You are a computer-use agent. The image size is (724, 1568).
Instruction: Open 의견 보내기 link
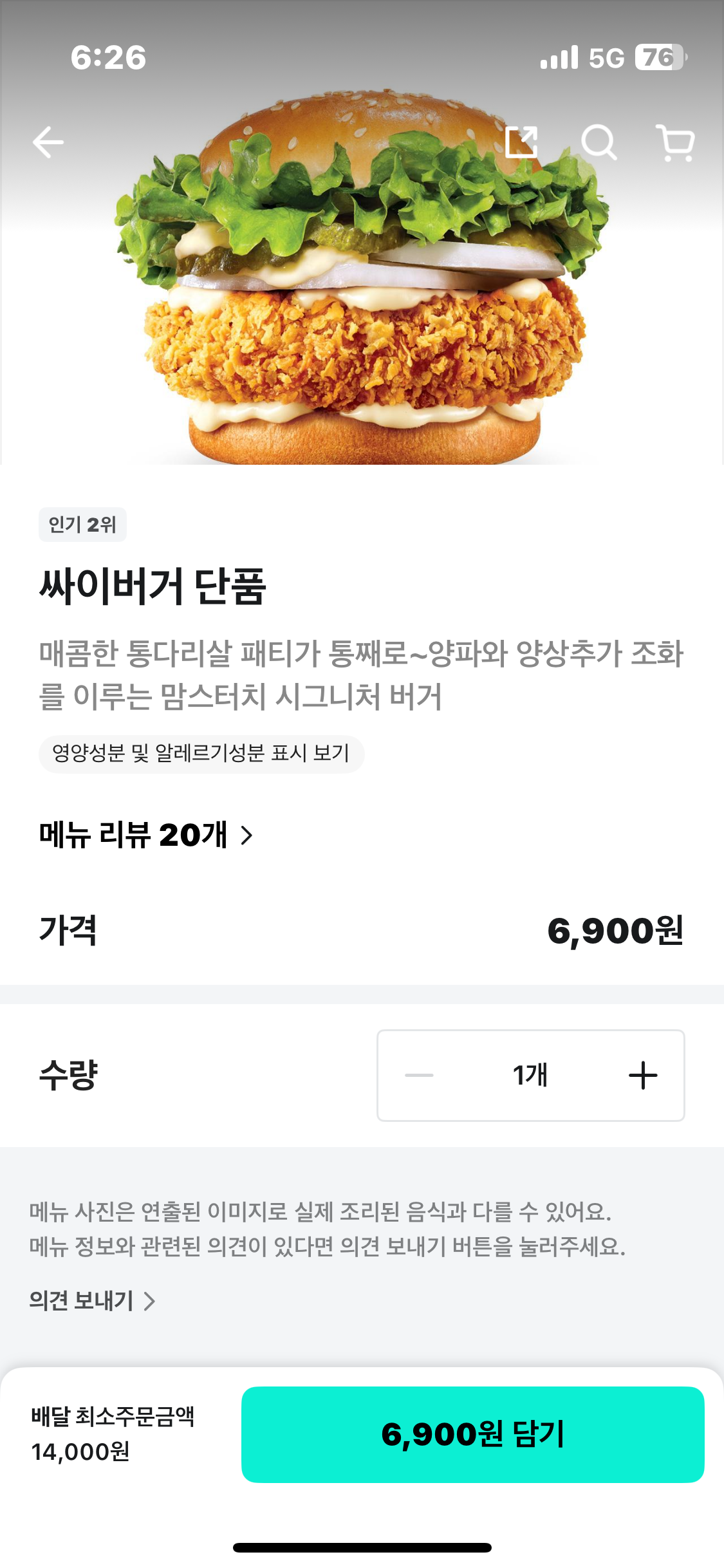[x=92, y=1301]
